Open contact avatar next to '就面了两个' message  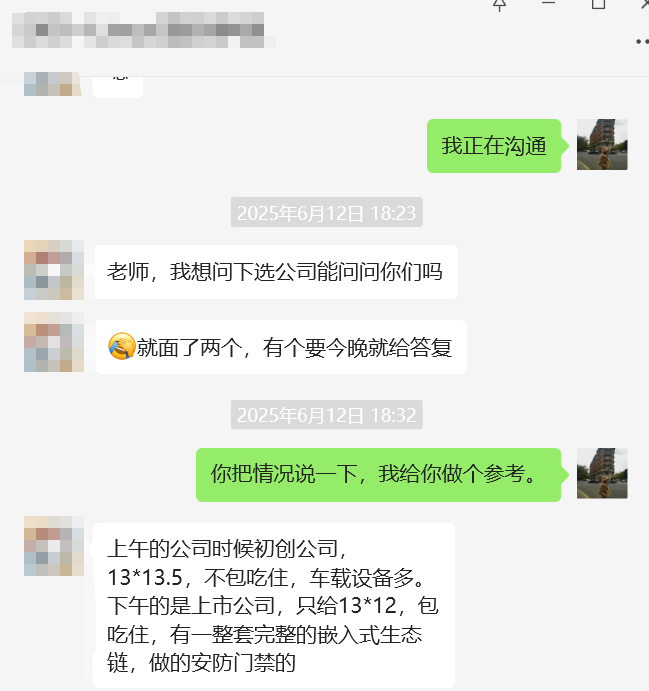click(54, 342)
